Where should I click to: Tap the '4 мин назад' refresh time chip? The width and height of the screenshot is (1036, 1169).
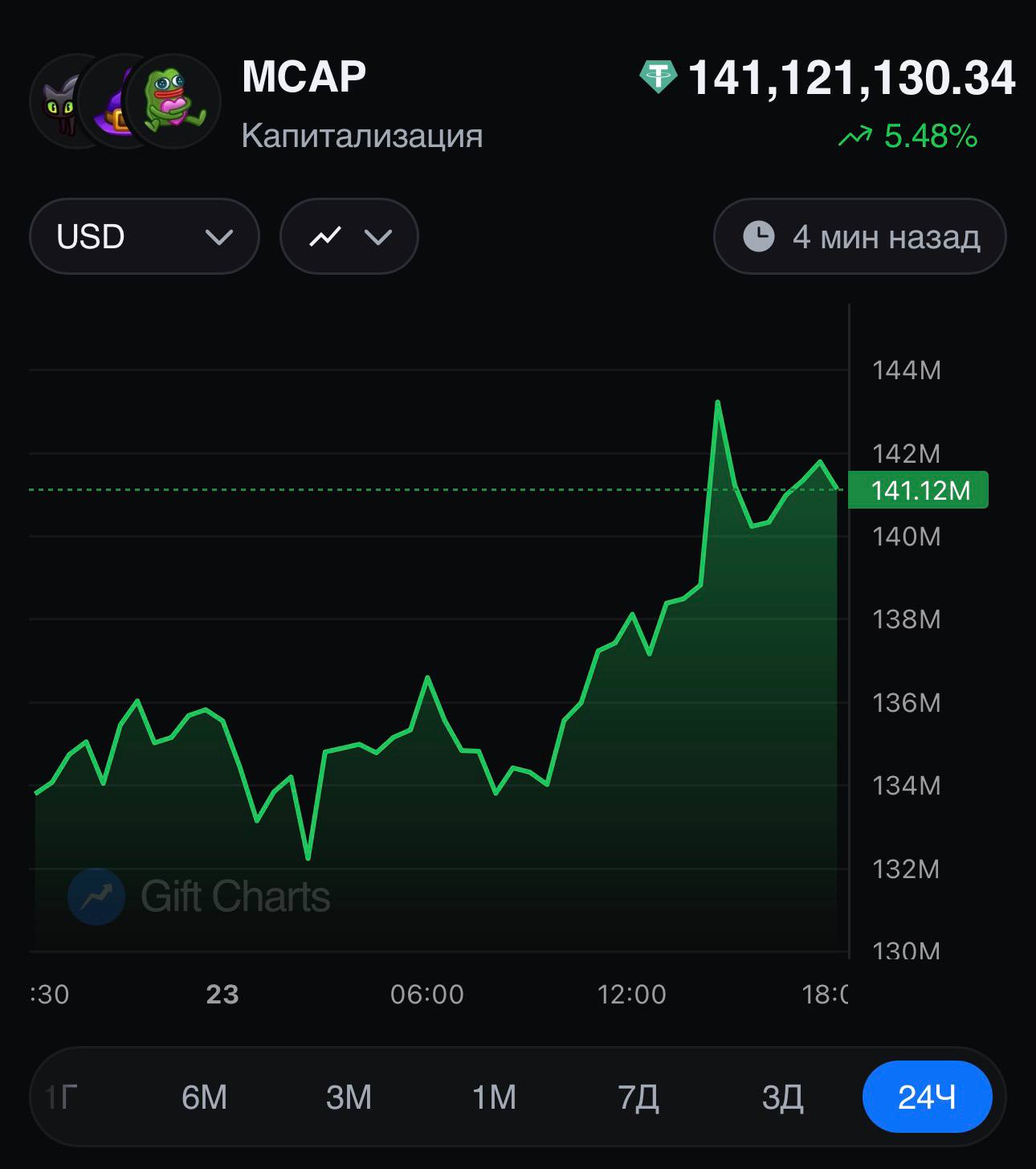(x=859, y=236)
